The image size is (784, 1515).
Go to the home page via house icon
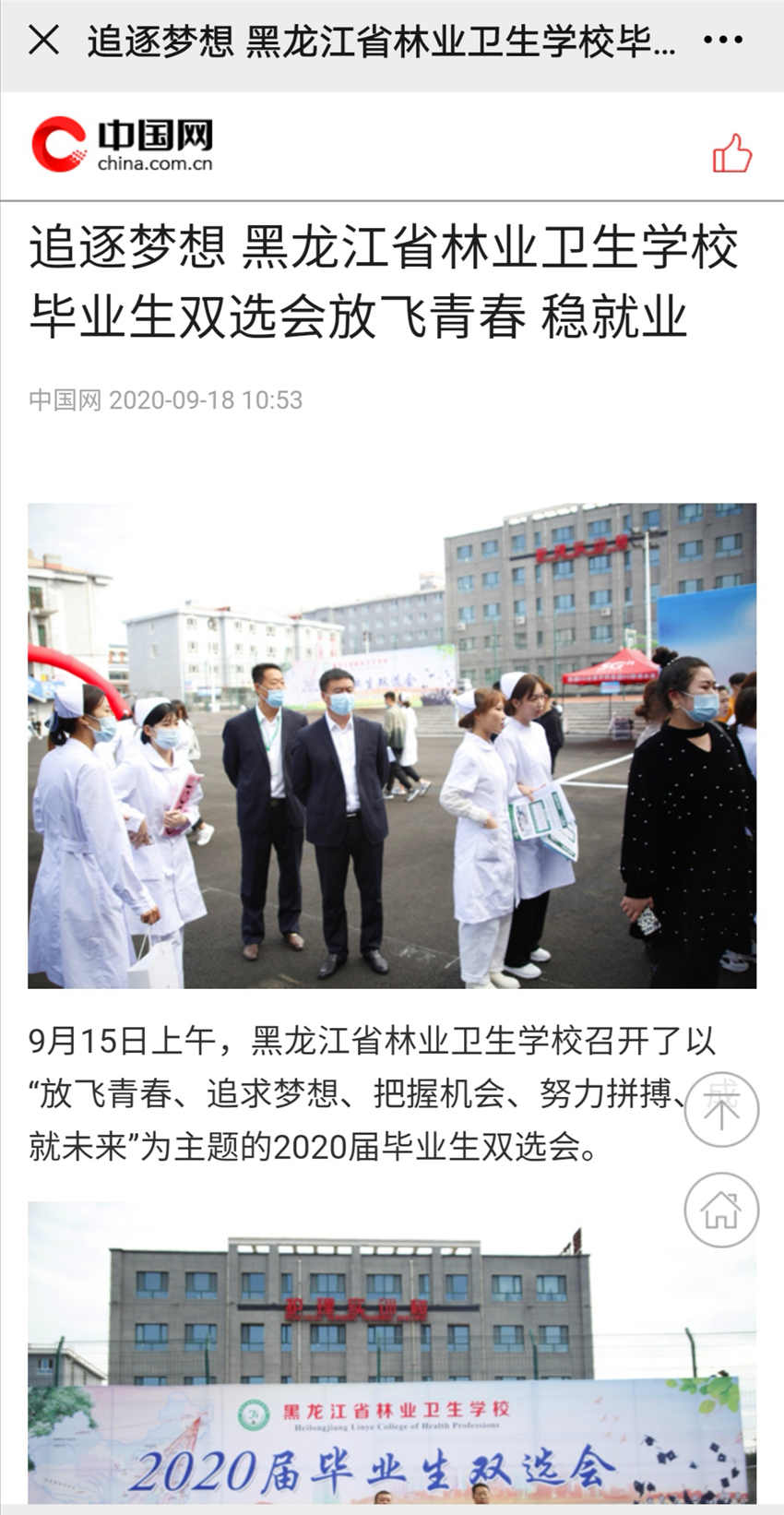721,1210
